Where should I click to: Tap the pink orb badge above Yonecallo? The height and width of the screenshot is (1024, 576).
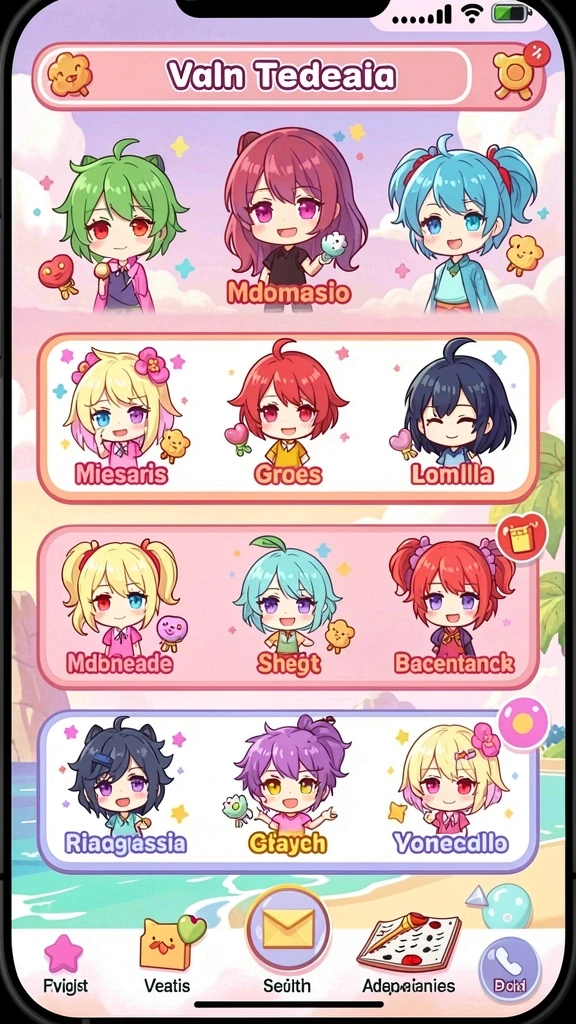[x=522, y=723]
